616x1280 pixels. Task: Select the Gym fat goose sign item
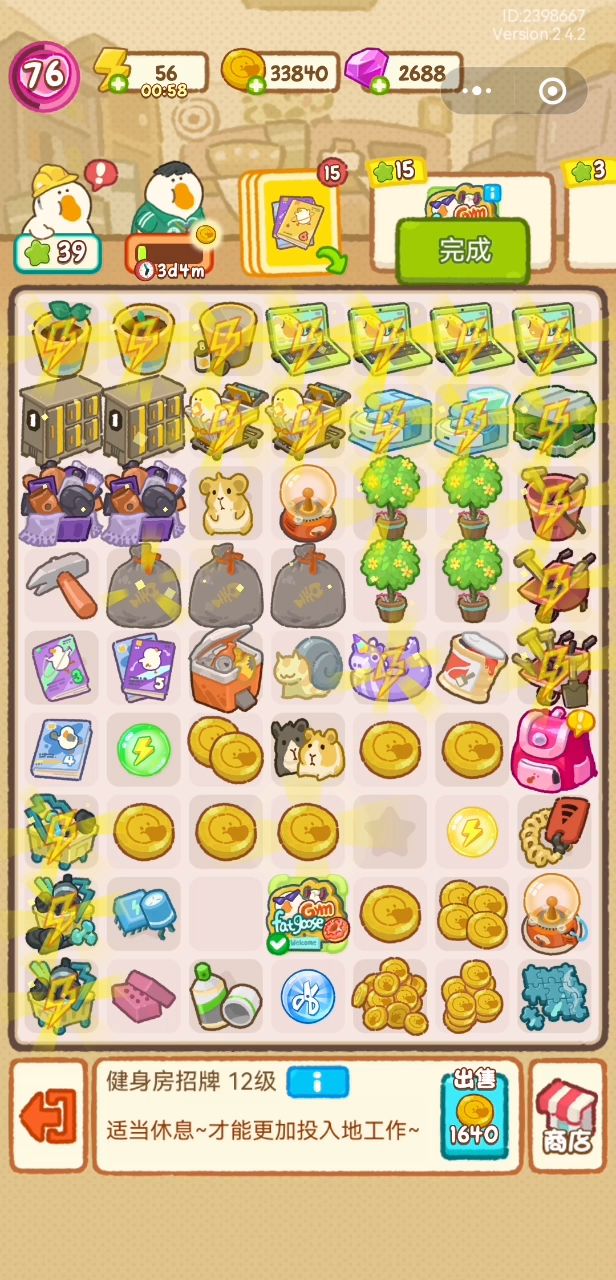point(308,914)
